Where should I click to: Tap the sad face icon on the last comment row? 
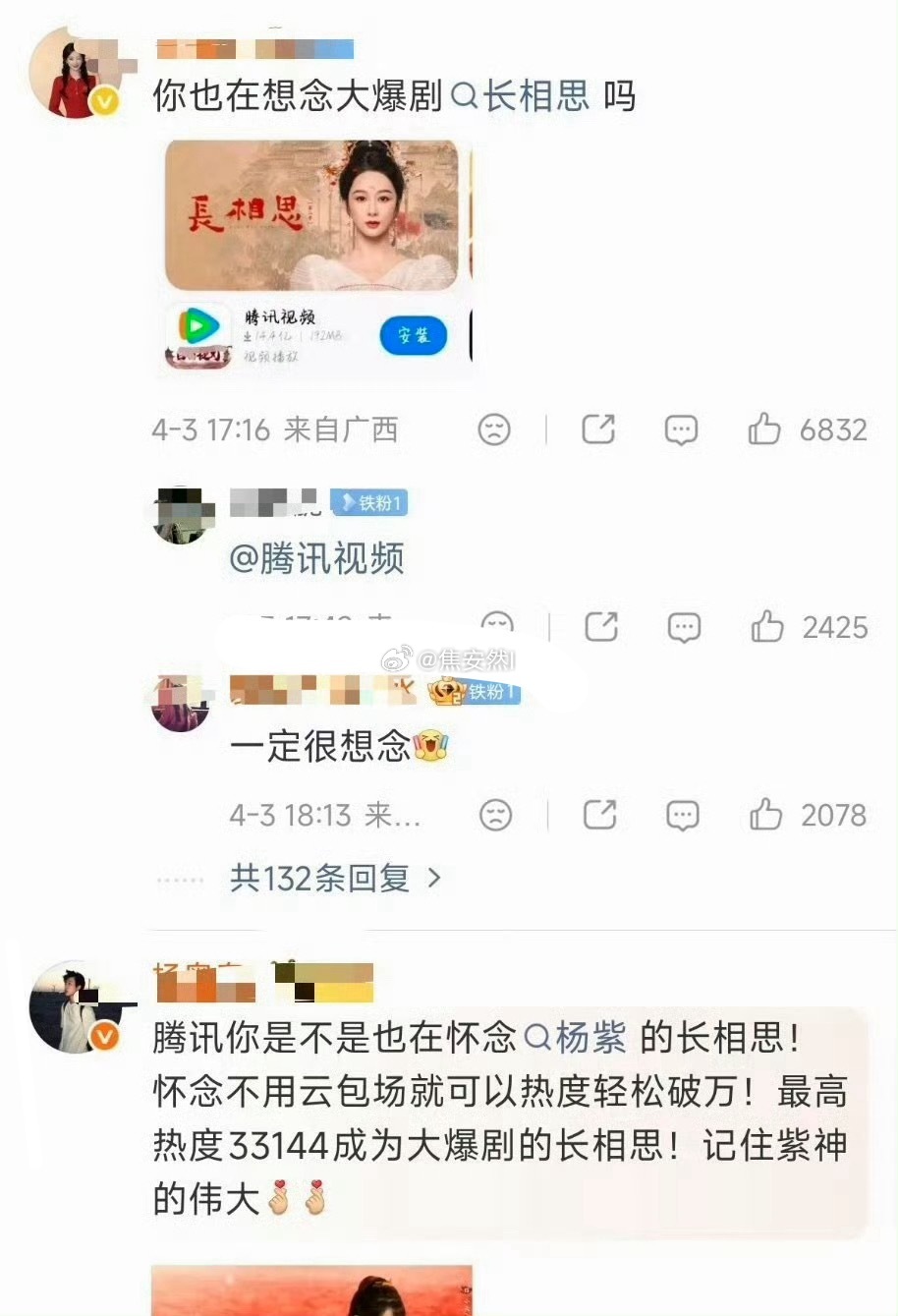[x=496, y=815]
